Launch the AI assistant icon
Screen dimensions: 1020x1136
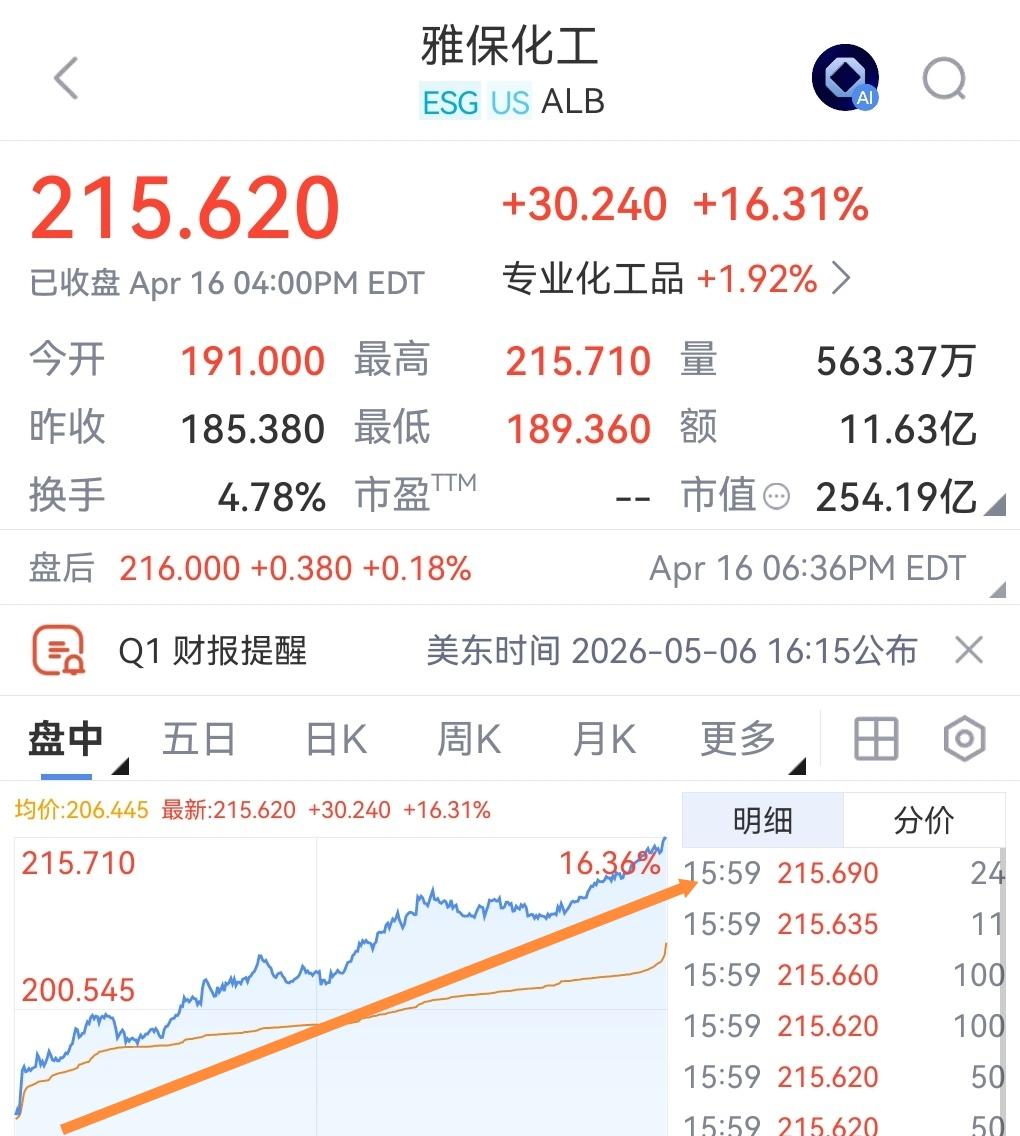[843, 77]
